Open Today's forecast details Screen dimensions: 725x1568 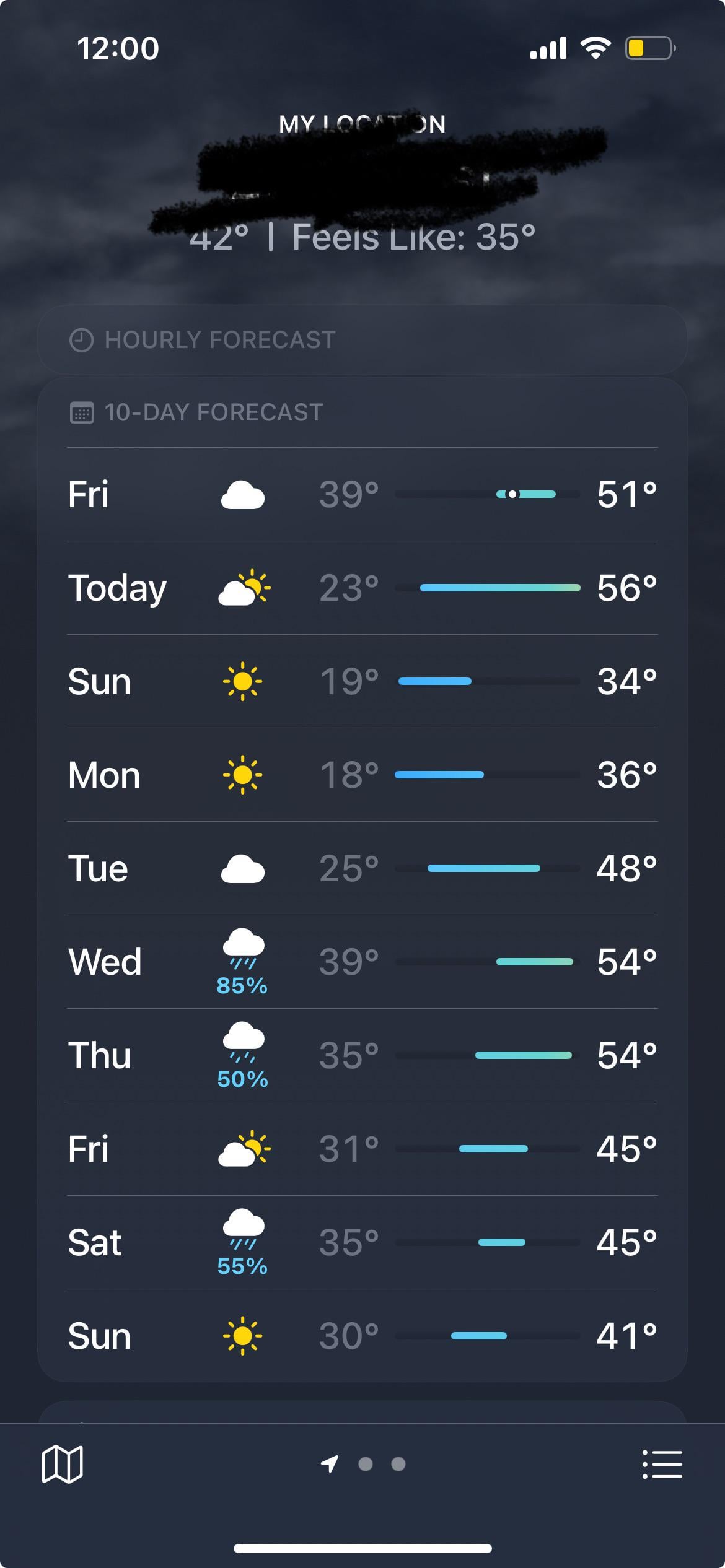[x=362, y=588]
